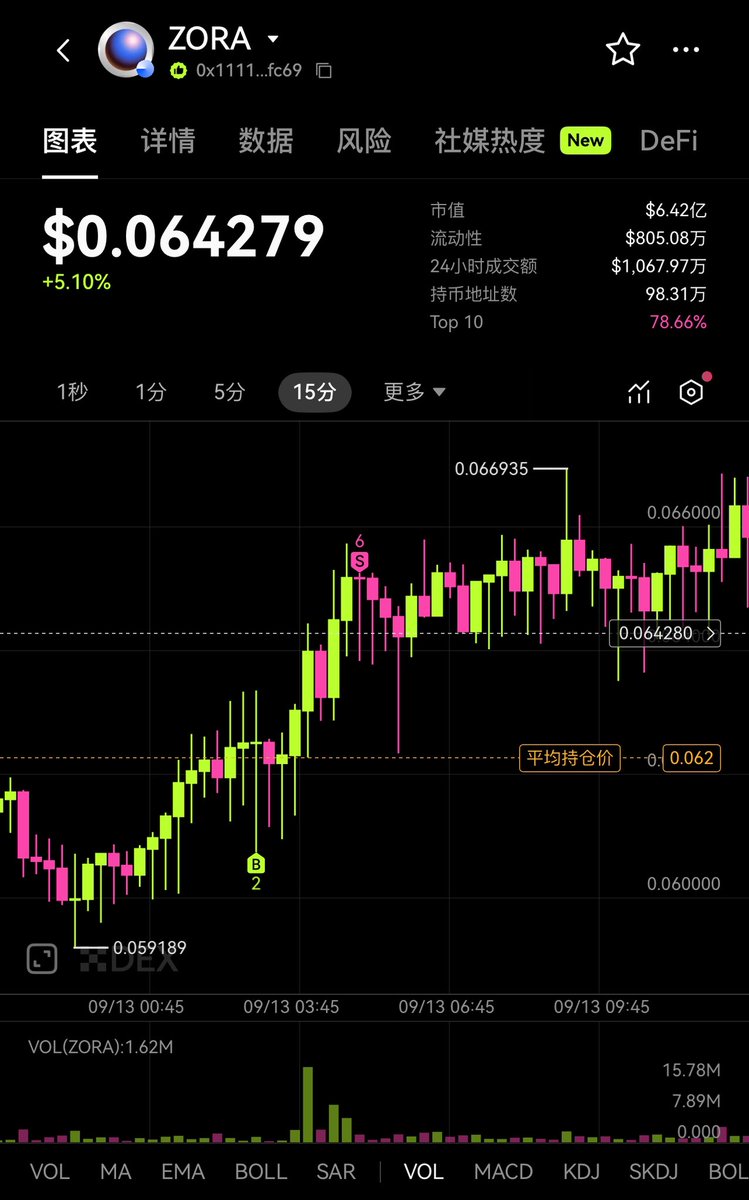Switch to the 数据 tab
Viewport: 749px width, 1200px height.
pos(266,141)
